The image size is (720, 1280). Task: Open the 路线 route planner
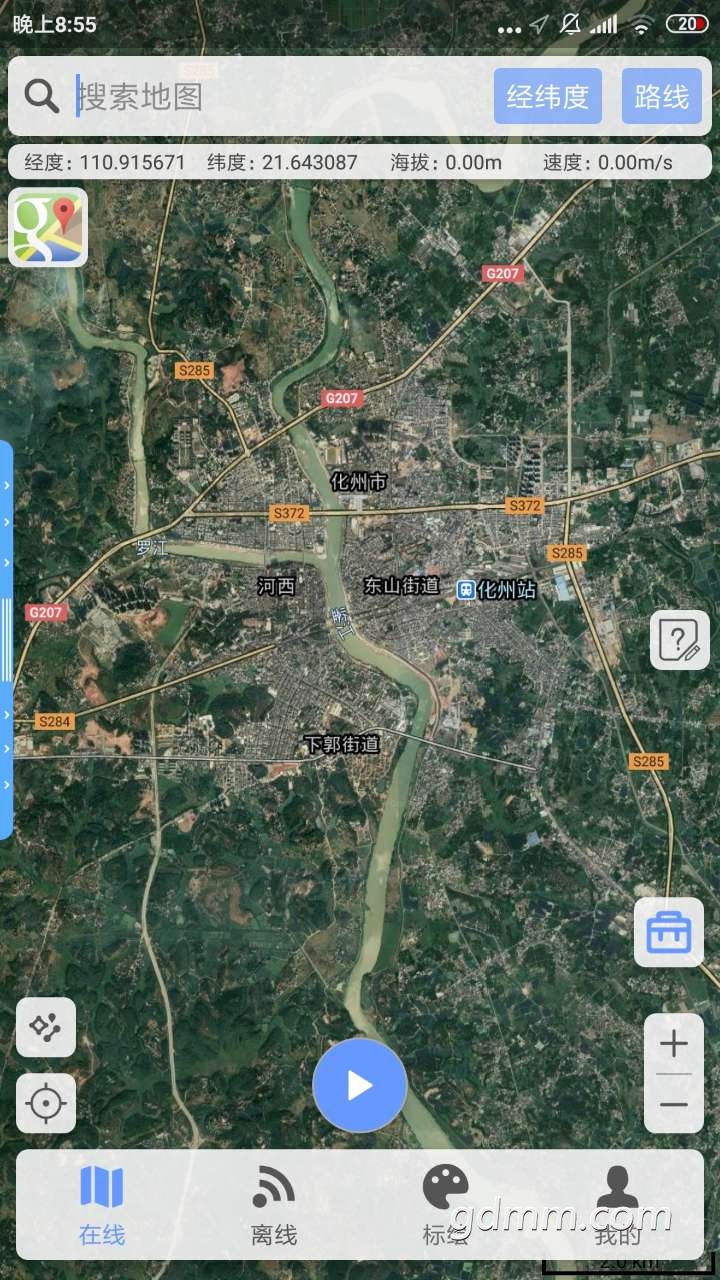661,97
